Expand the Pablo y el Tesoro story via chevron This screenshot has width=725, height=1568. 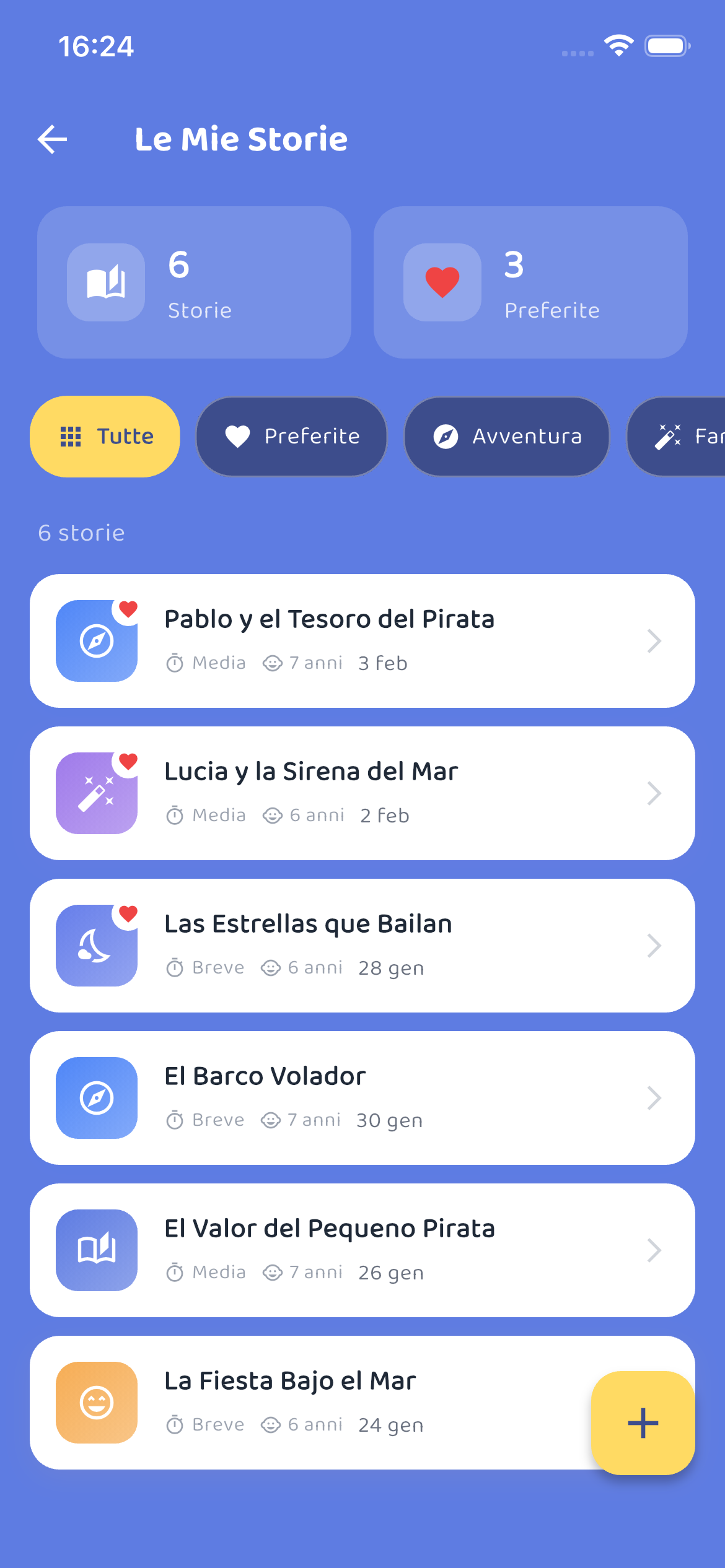[654, 641]
